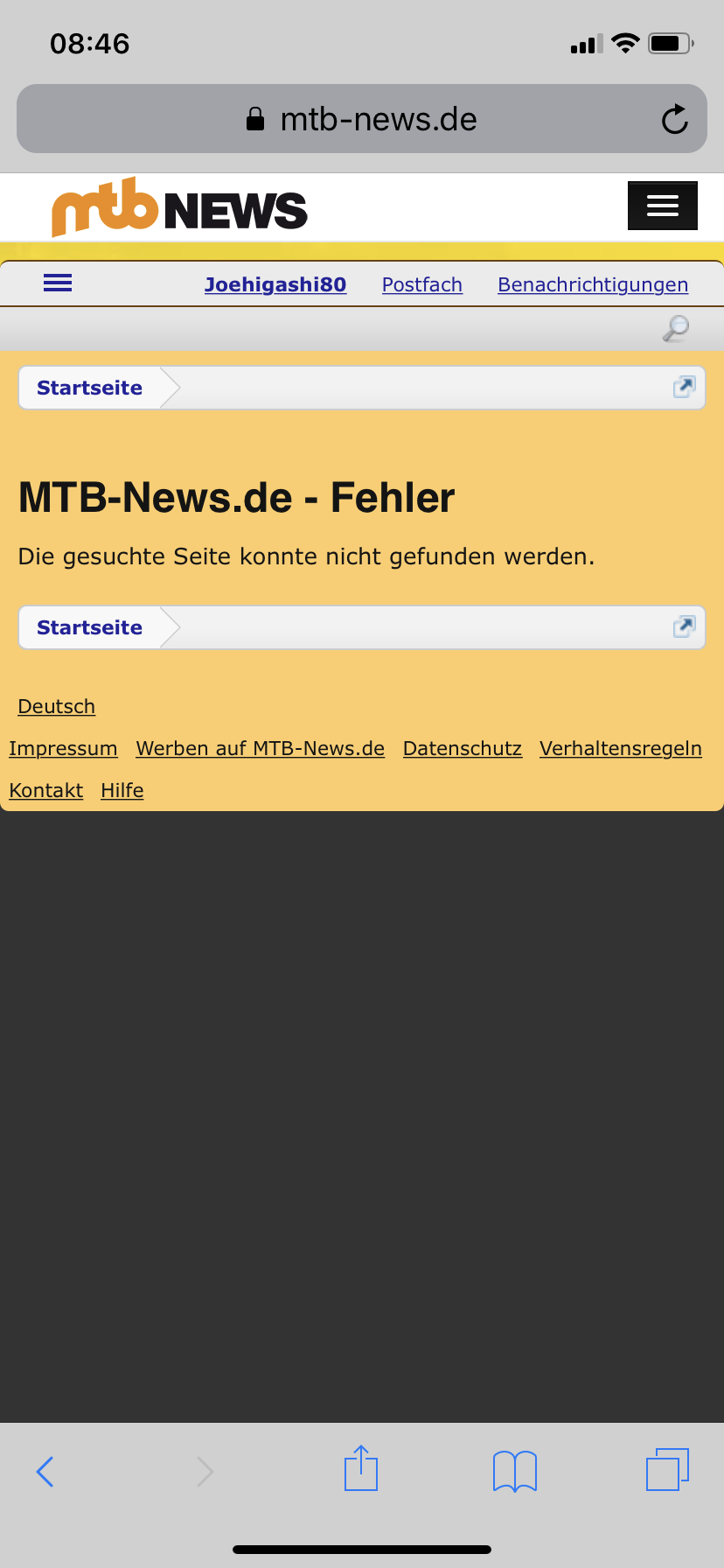This screenshot has height=1568, width=724.
Task: Open the Impressum page
Action: [63, 748]
